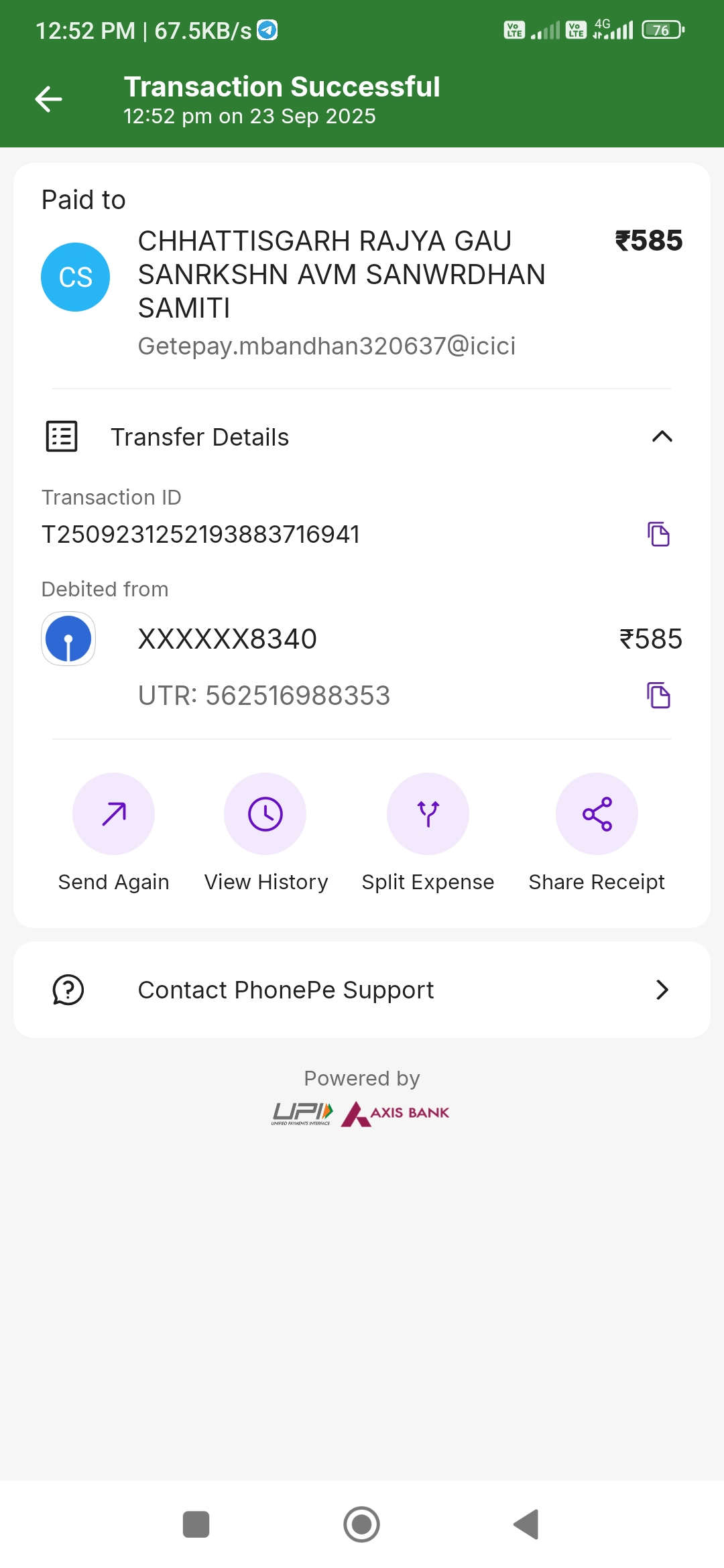Share the receipt
Viewport: 724px width, 1568px height.
click(x=597, y=814)
